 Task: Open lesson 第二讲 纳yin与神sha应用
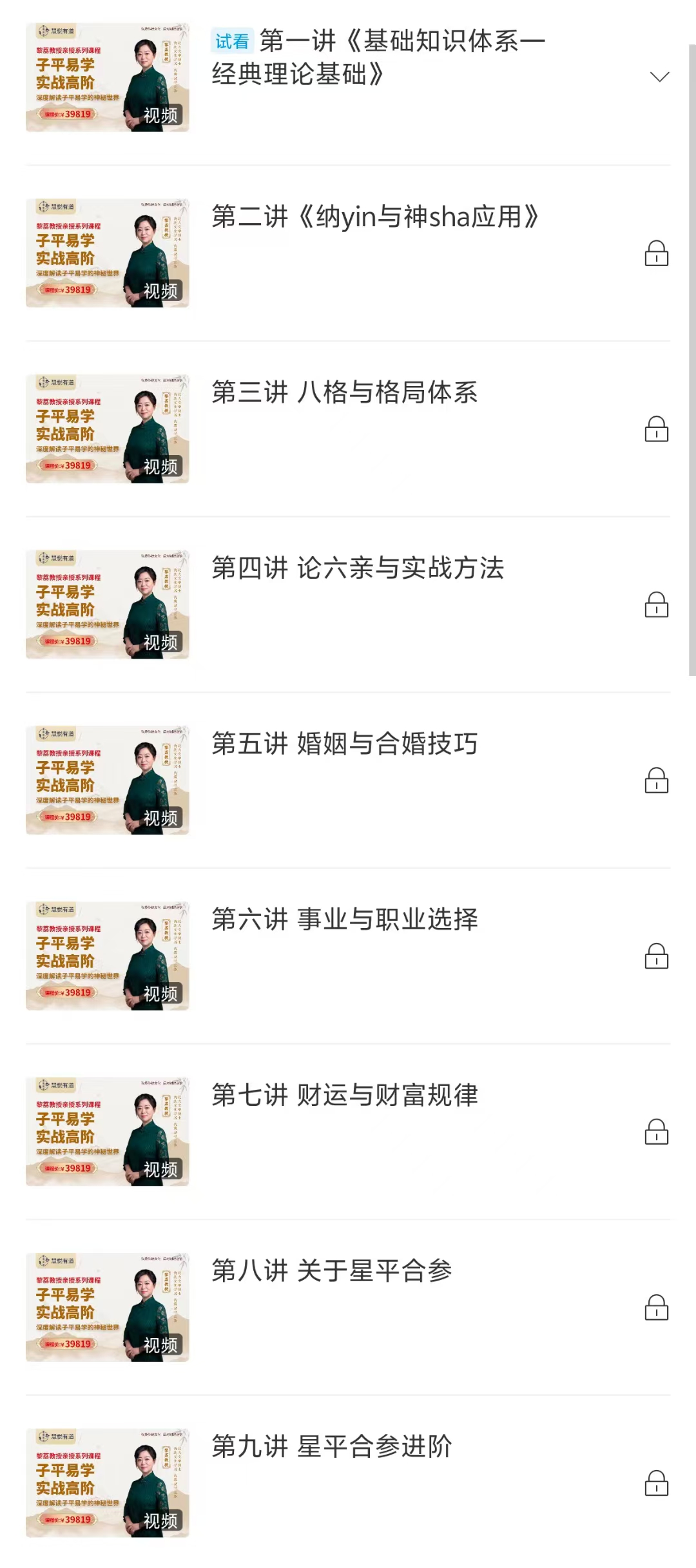[x=375, y=218]
